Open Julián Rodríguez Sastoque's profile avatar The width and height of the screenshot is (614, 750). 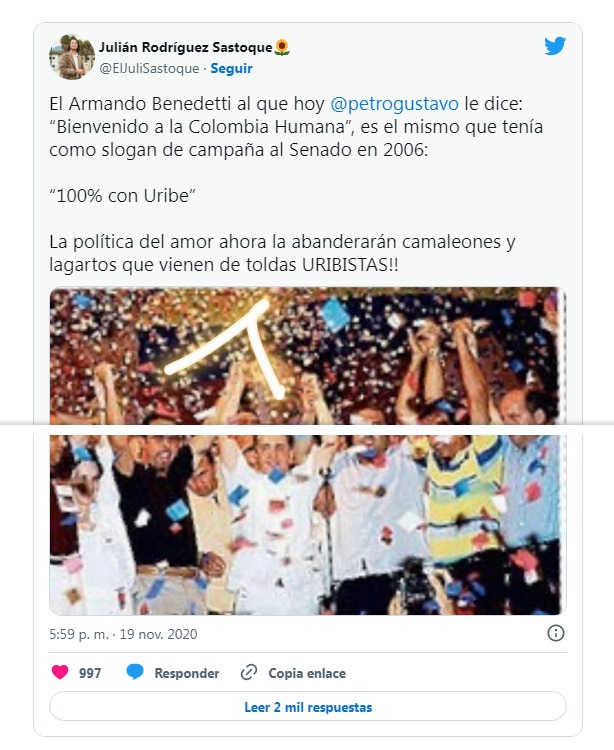tap(72, 59)
